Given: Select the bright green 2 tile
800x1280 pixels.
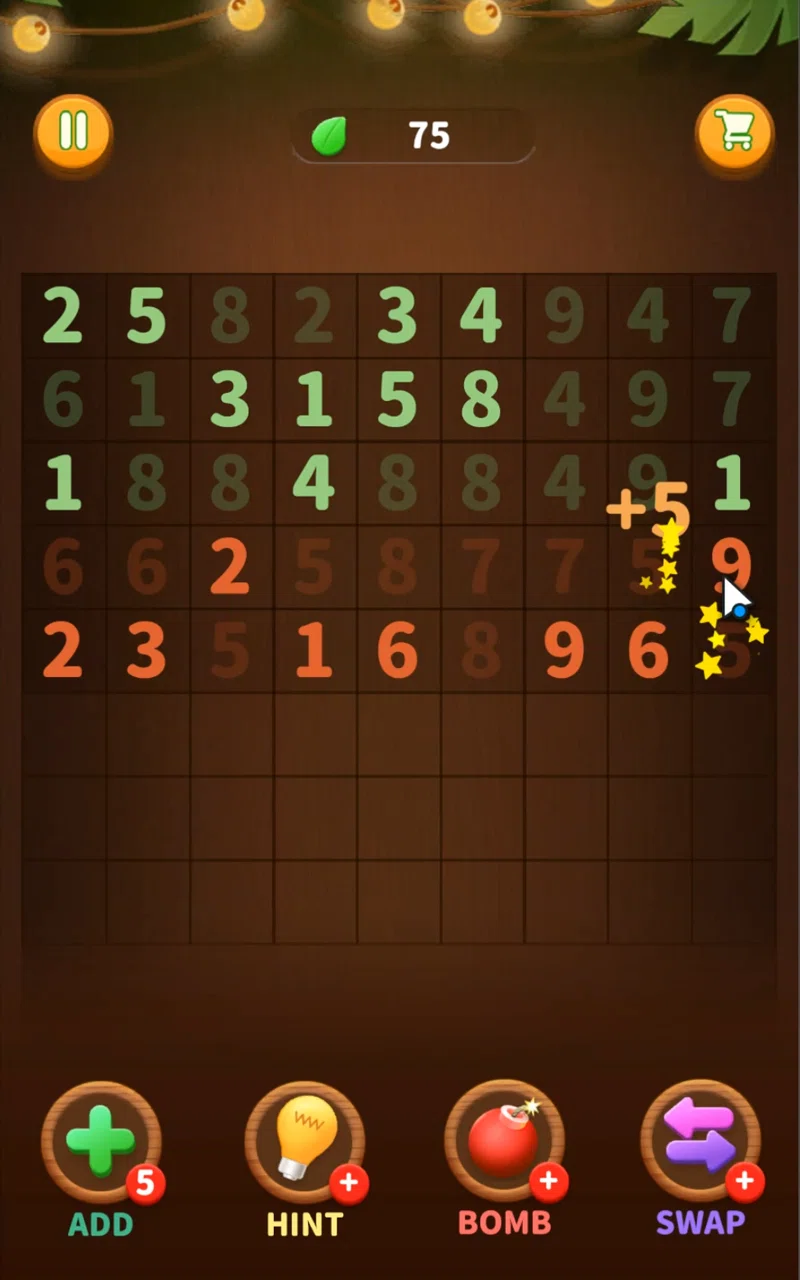Looking at the screenshot, I should point(63,315).
